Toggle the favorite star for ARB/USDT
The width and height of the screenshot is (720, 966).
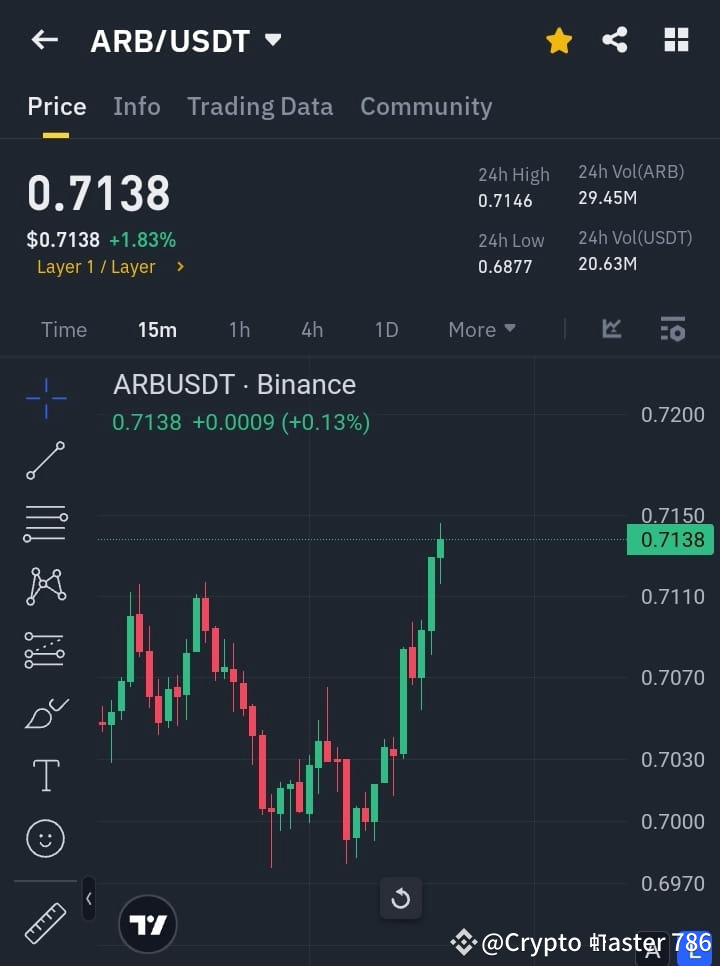(558, 40)
